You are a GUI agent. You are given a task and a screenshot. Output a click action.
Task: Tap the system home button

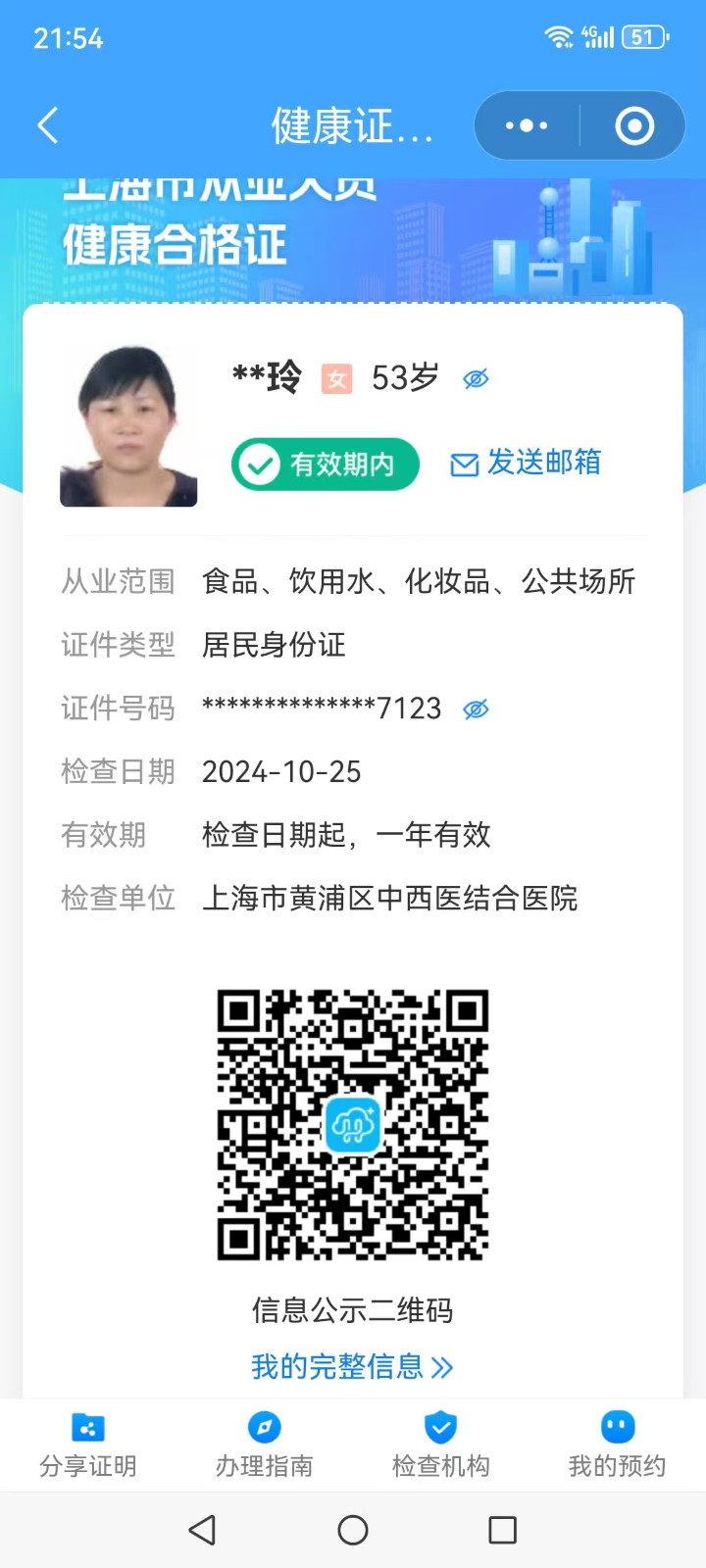tap(353, 1530)
